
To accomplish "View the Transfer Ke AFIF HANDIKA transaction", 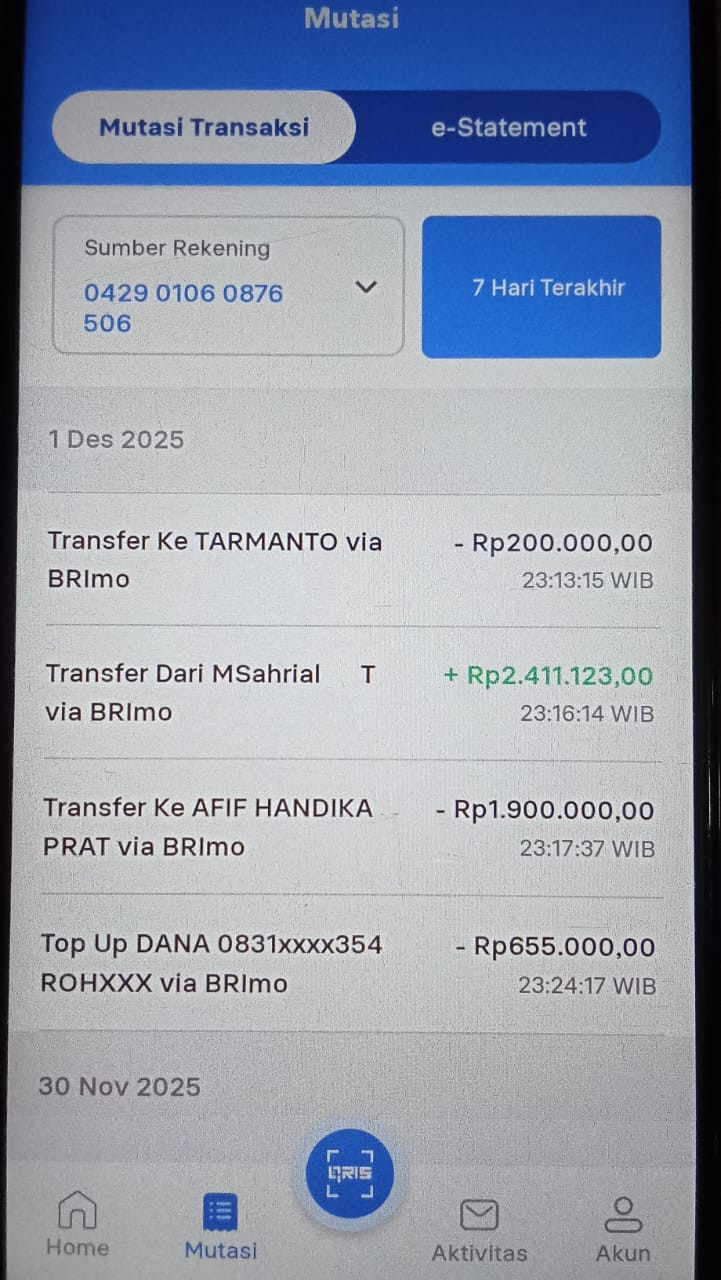I will click(x=350, y=828).
